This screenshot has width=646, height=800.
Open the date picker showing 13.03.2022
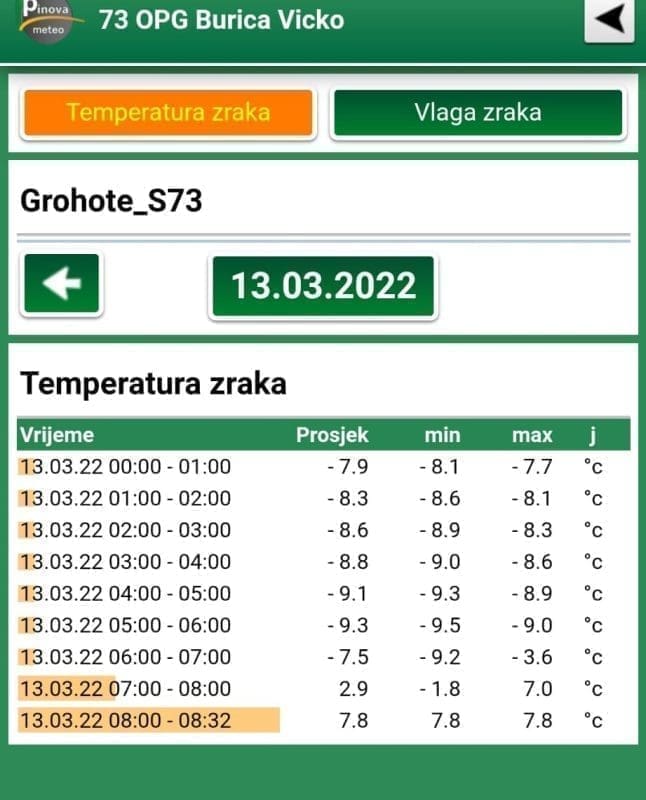click(x=323, y=286)
